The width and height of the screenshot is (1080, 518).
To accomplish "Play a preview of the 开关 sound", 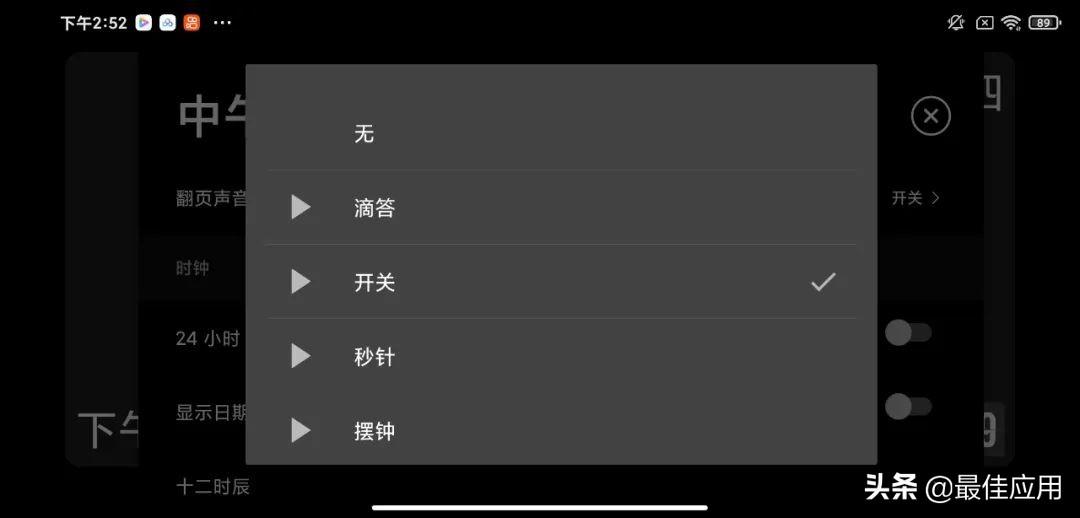I will 300,282.
